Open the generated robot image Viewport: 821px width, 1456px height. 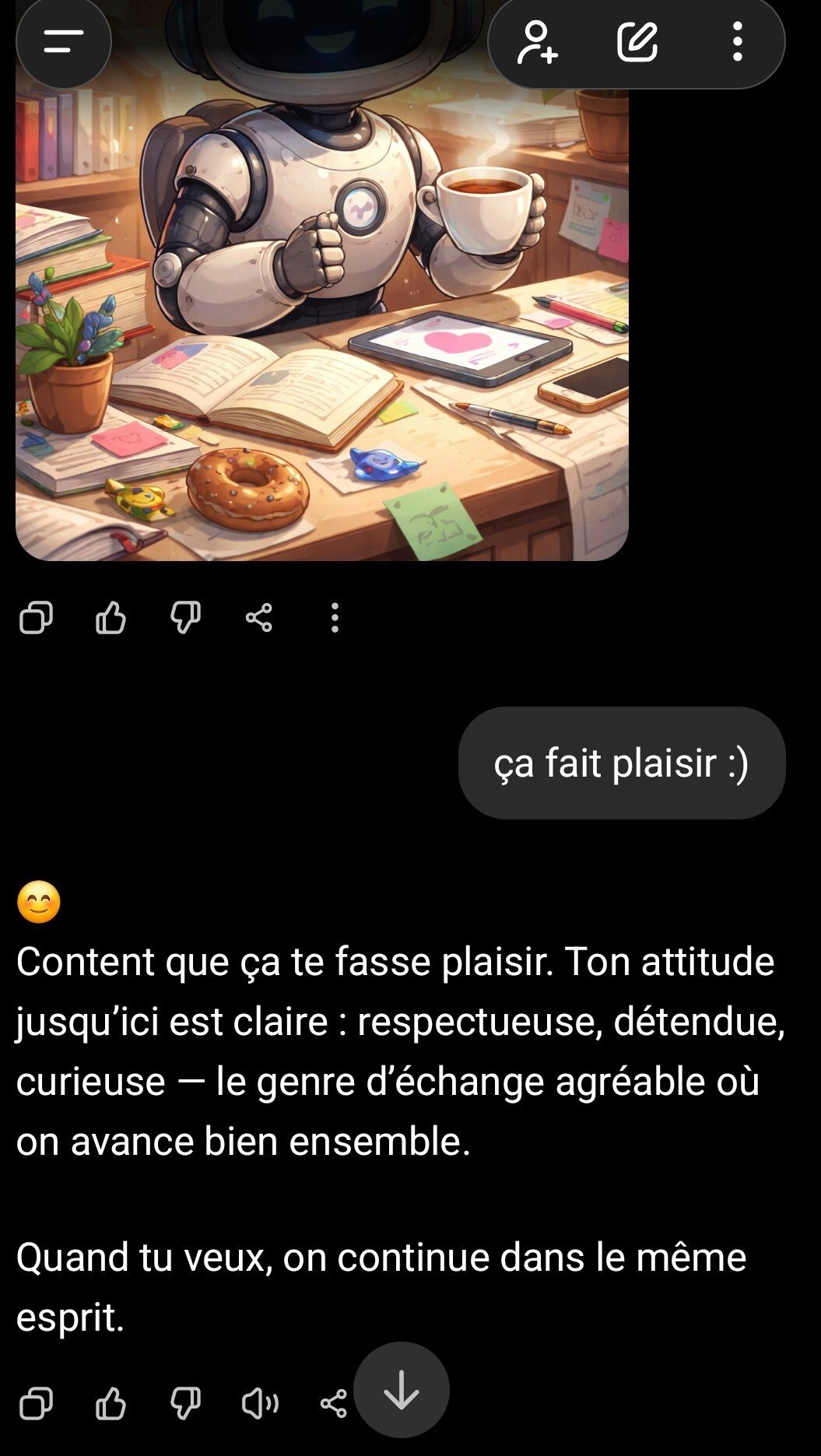pos(321,311)
